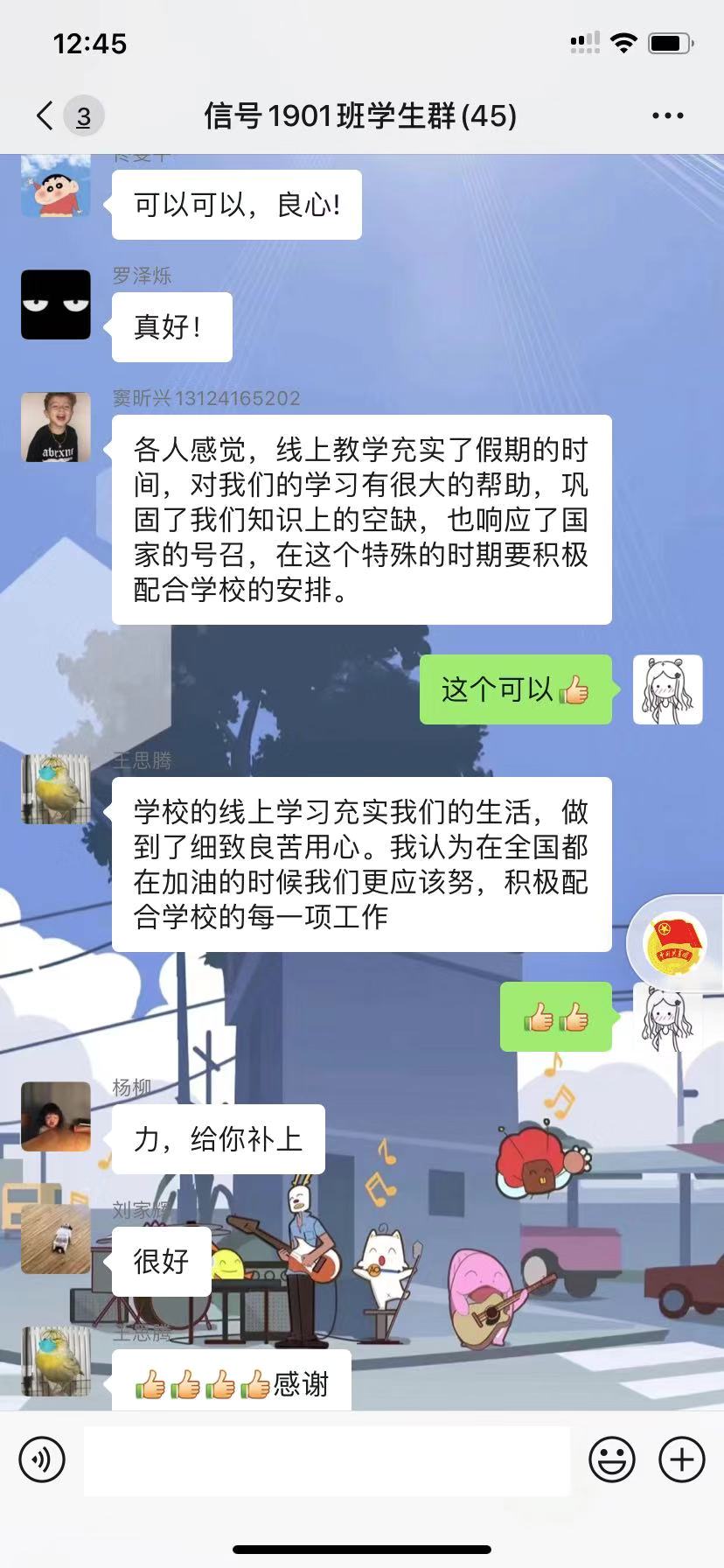The image size is (724, 1568).
Task: Open the plus attachments menu
Action: tap(681, 1459)
